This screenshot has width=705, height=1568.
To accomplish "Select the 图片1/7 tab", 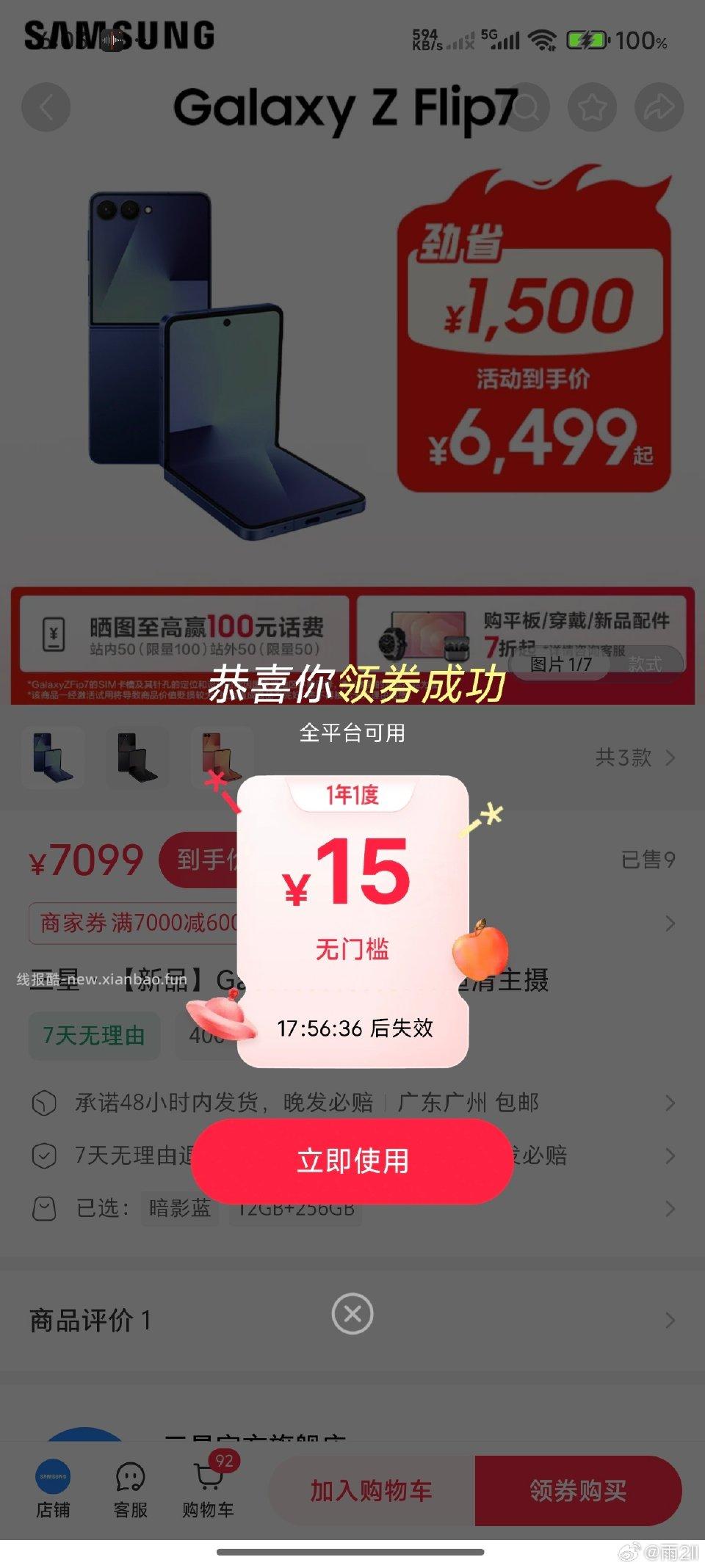I will 560,663.
